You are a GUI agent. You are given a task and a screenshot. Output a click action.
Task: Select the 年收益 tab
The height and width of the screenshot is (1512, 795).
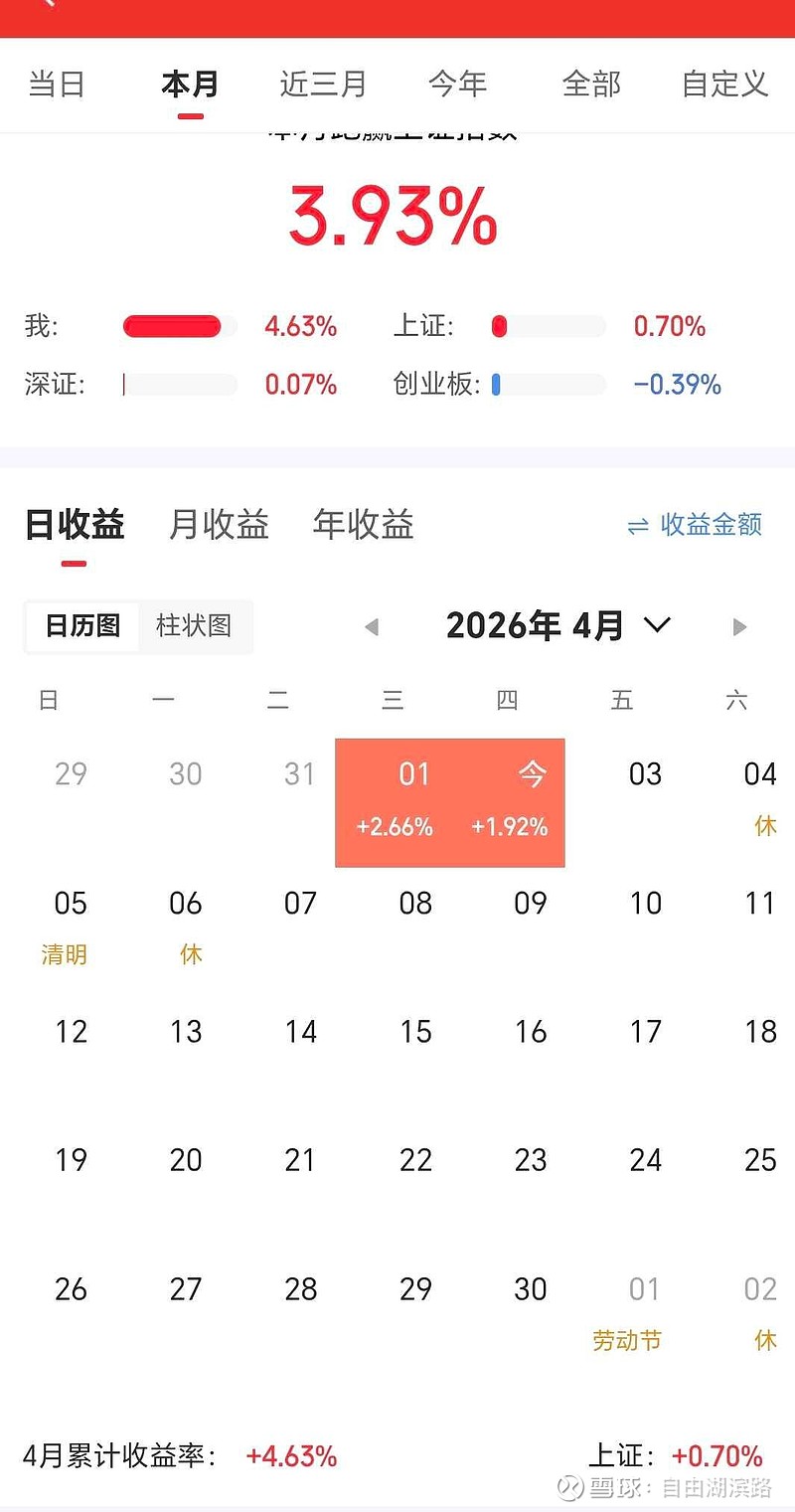tap(363, 525)
